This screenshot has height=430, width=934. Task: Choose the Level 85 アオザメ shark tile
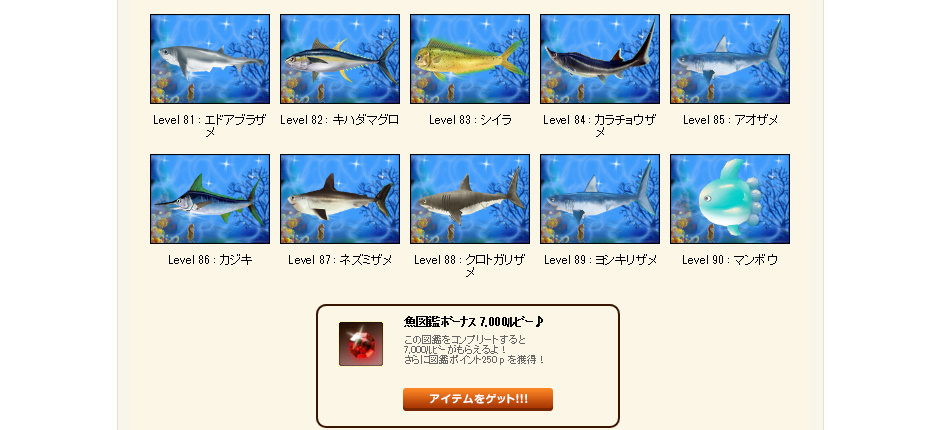coord(730,59)
